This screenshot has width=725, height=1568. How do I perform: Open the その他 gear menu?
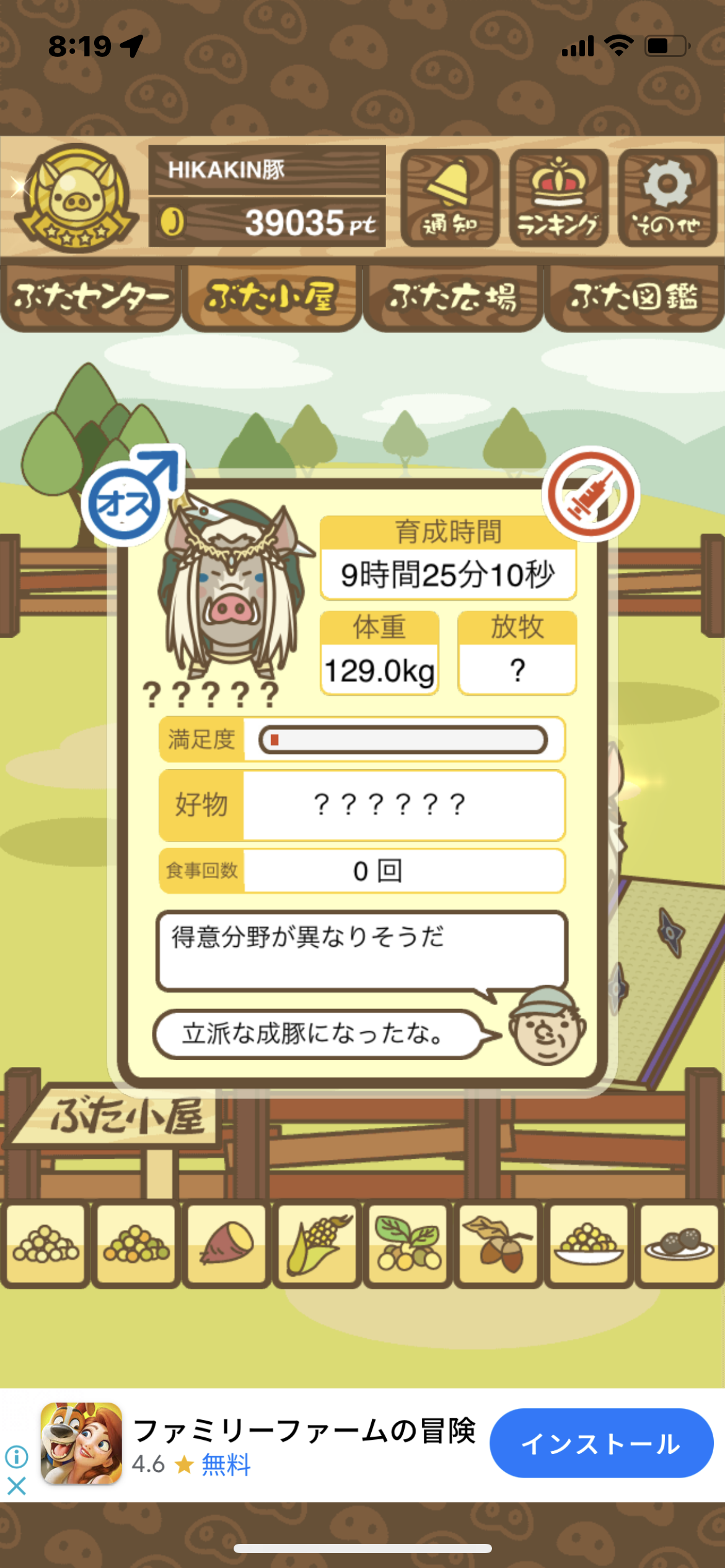[667, 198]
